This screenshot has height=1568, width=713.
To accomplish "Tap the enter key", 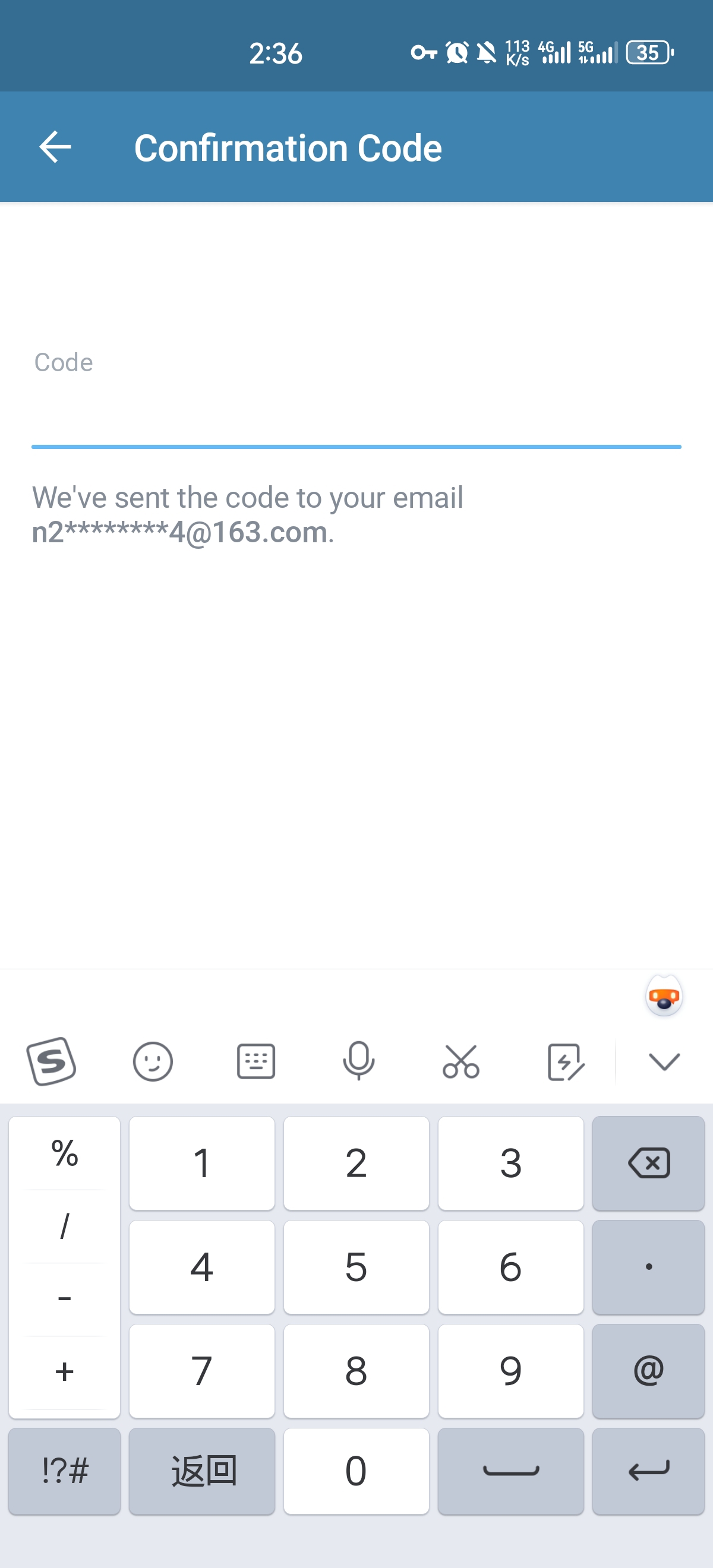I will tap(648, 1471).
